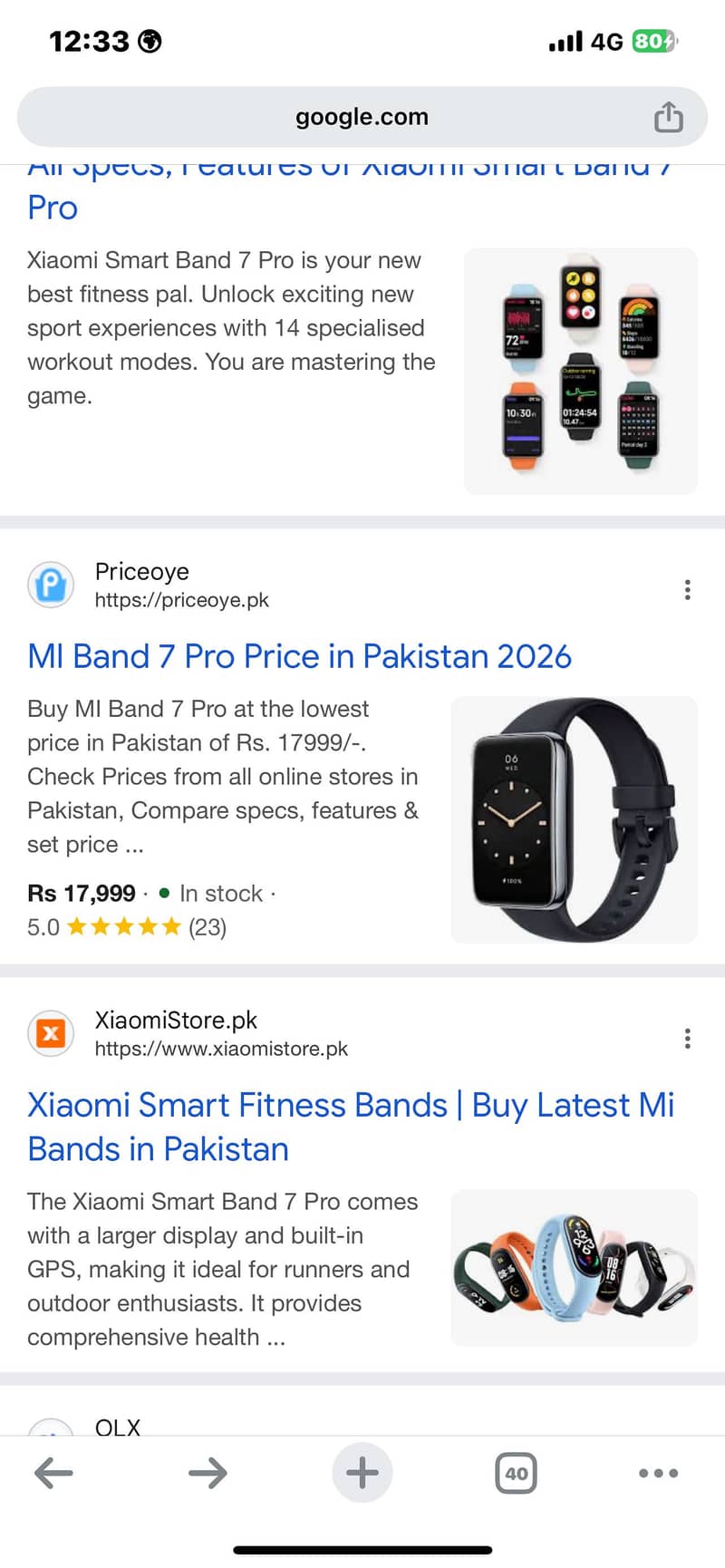Open the share icon beside the address bar
The image size is (725, 1568).
[x=669, y=116]
